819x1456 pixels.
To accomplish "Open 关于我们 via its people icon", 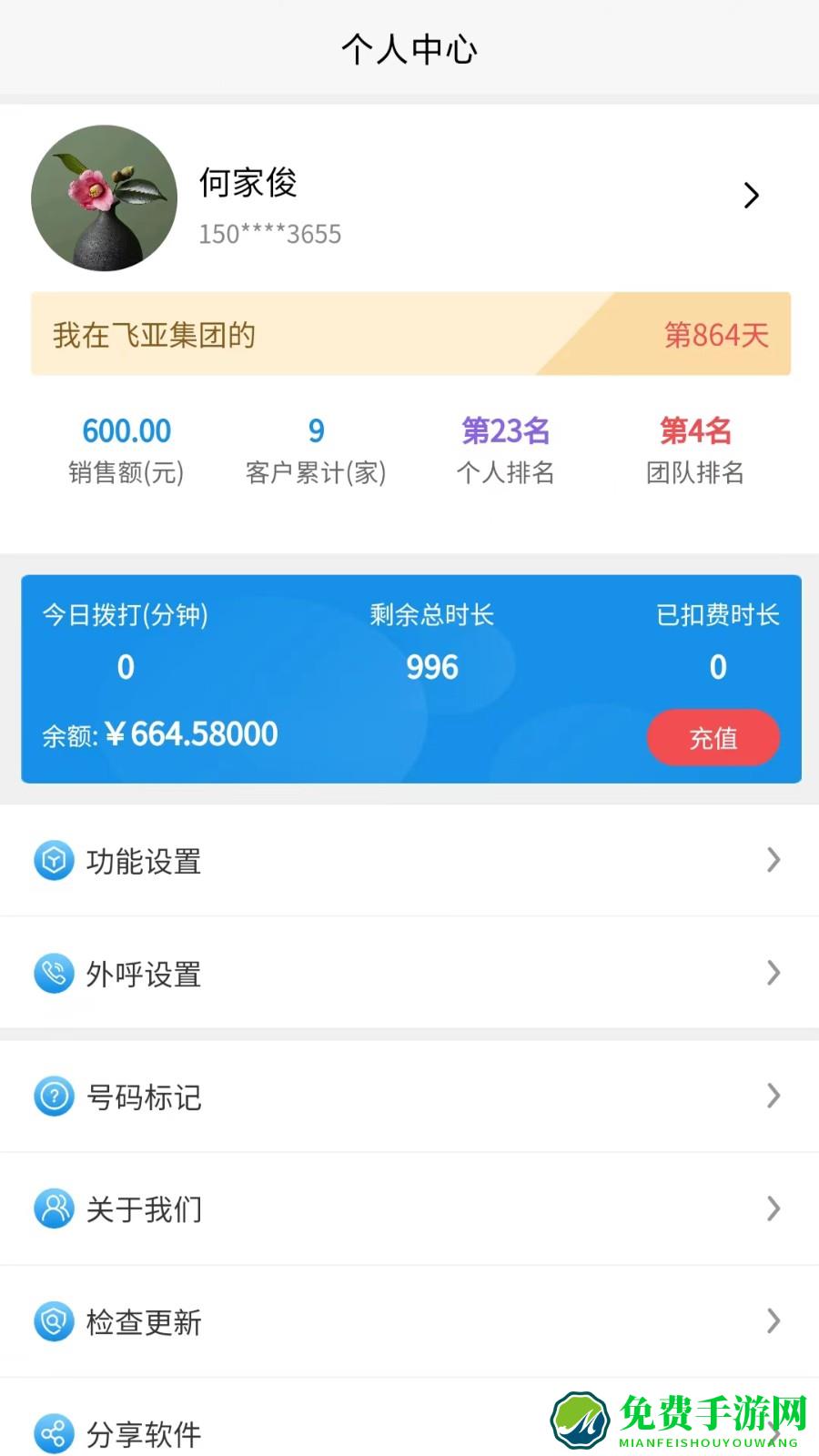I will (54, 1208).
